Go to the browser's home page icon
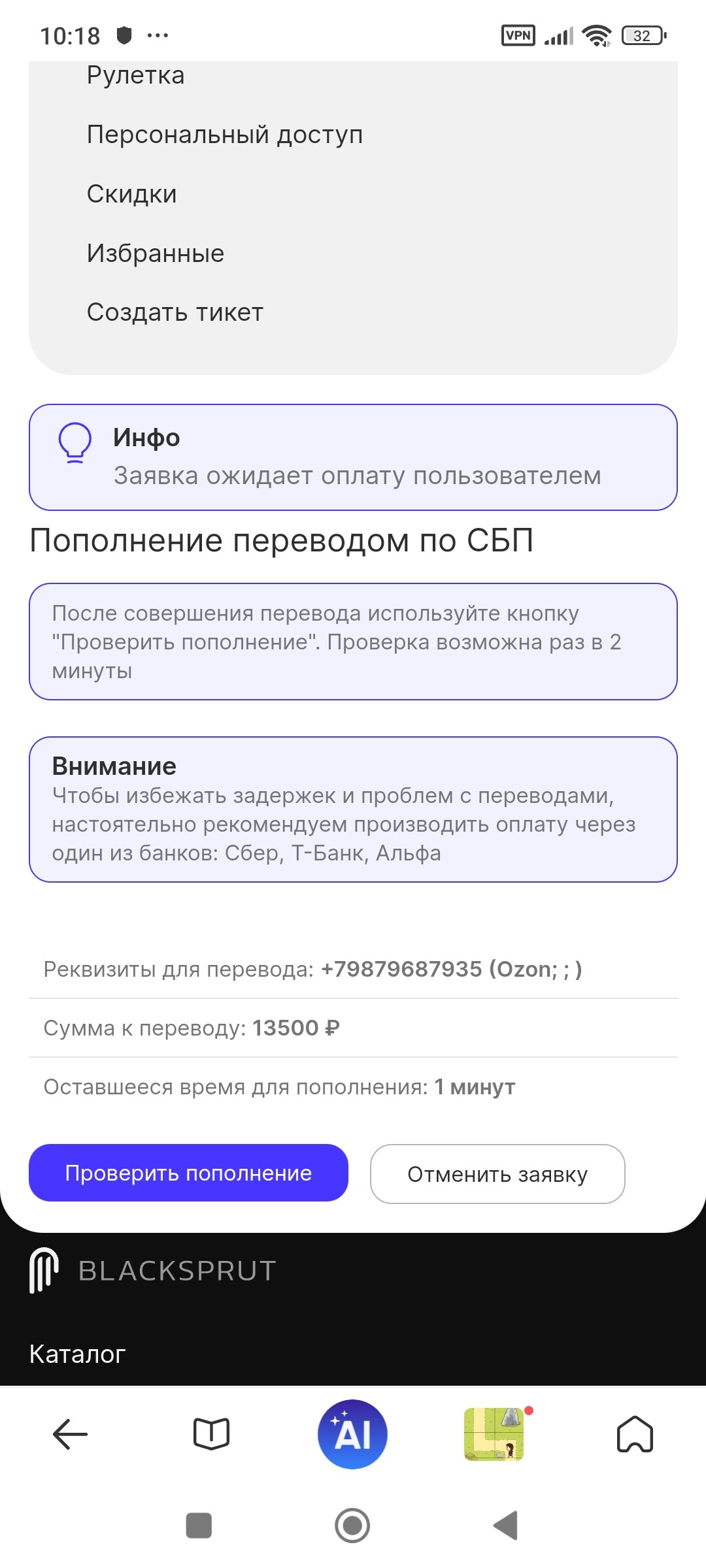706x1568 pixels. pyautogui.click(x=635, y=1435)
